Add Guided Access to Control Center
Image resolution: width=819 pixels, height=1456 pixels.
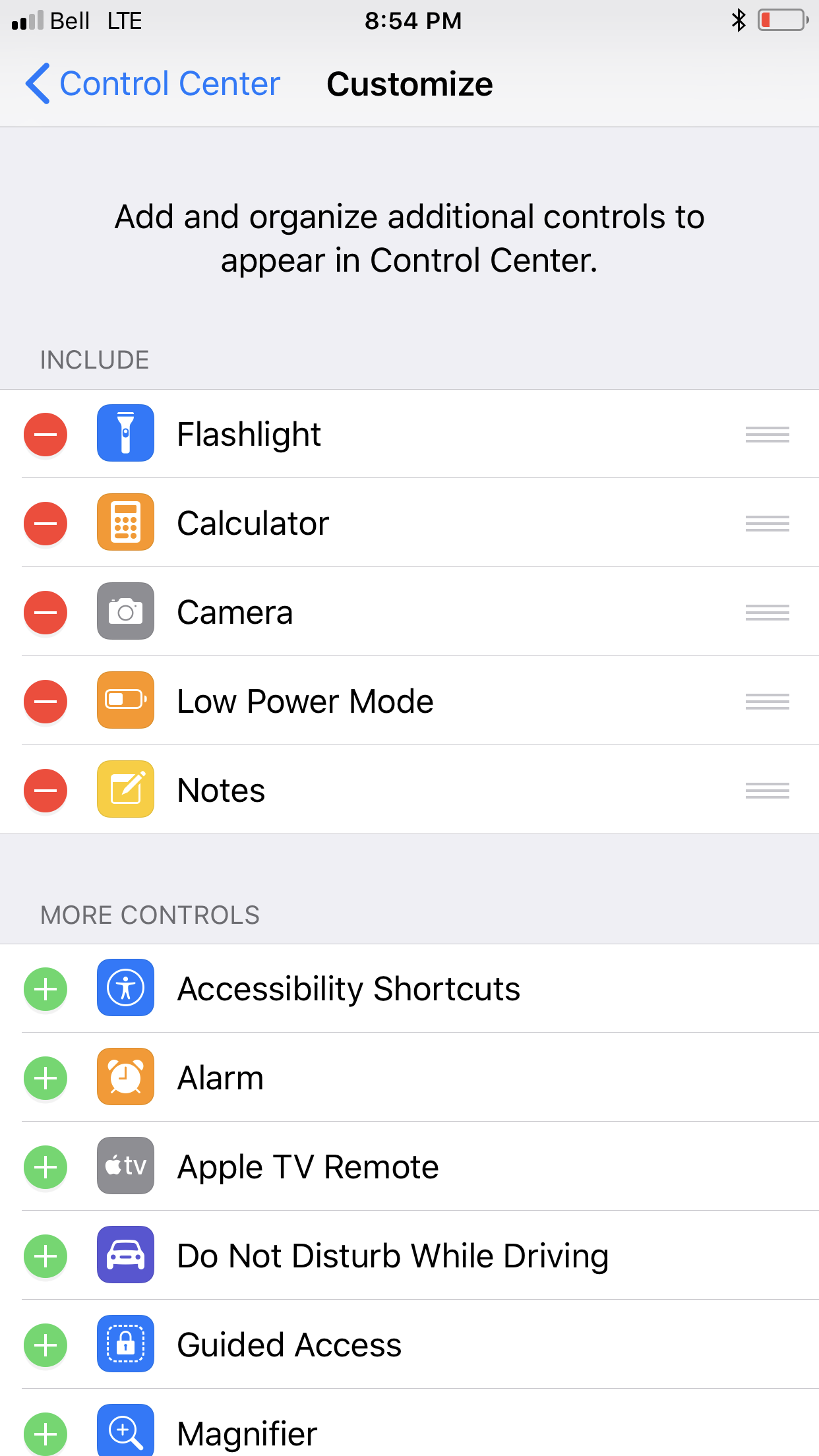click(x=45, y=1345)
